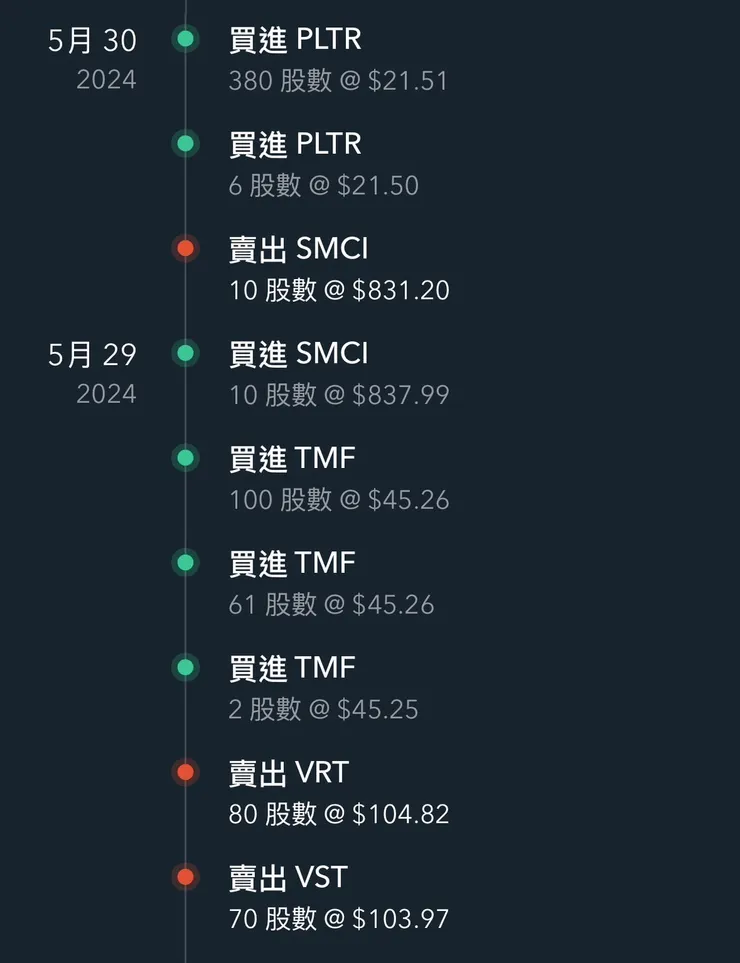Click the 5月29 date label
The height and width of the screenshot is (963, 740).
point(90,355)
